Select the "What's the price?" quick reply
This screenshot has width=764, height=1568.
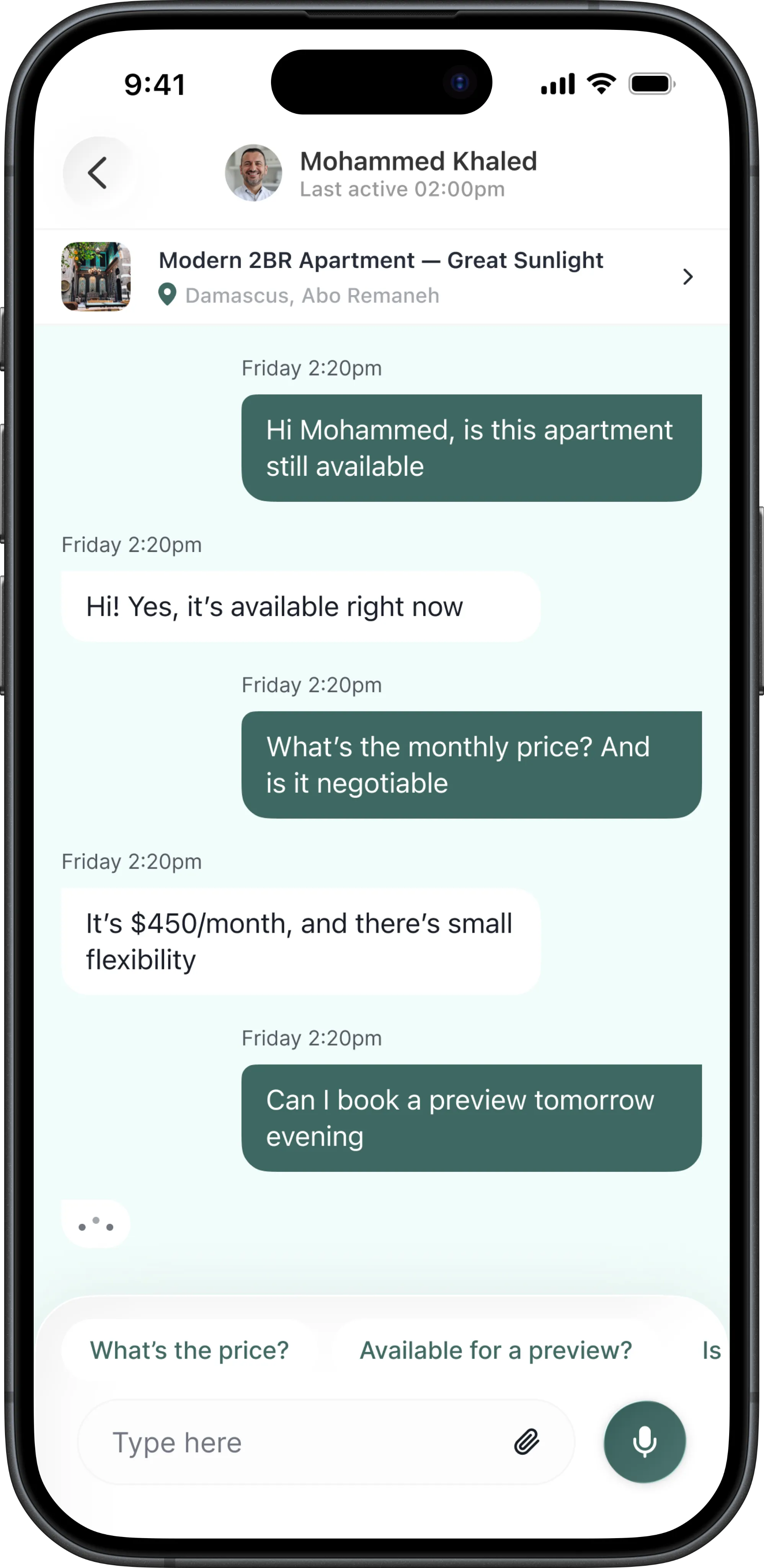coord(189,1350)
